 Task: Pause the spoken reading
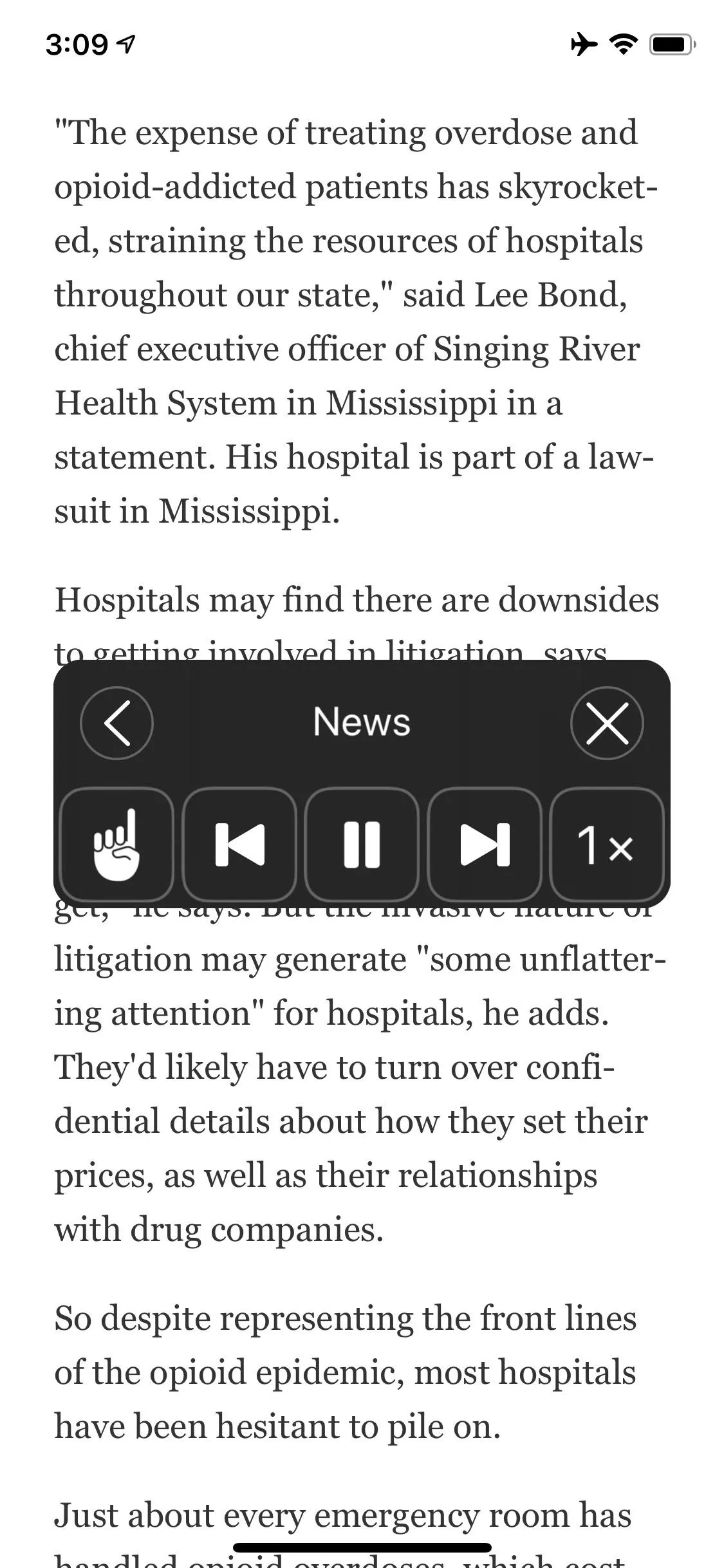pyautogui.click(x=362, y=845)
